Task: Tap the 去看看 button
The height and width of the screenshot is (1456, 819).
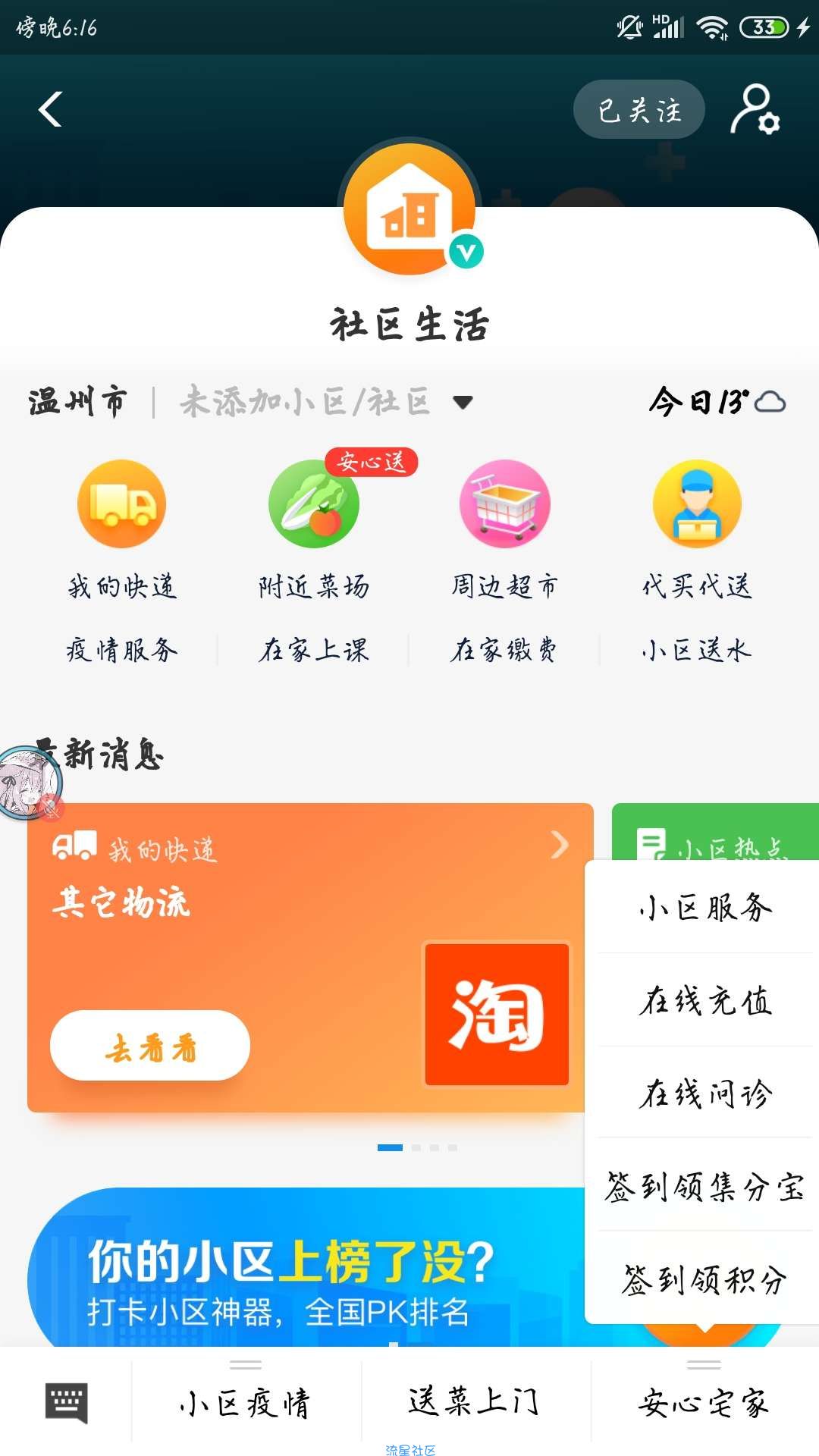Action: coord(150,1046)
